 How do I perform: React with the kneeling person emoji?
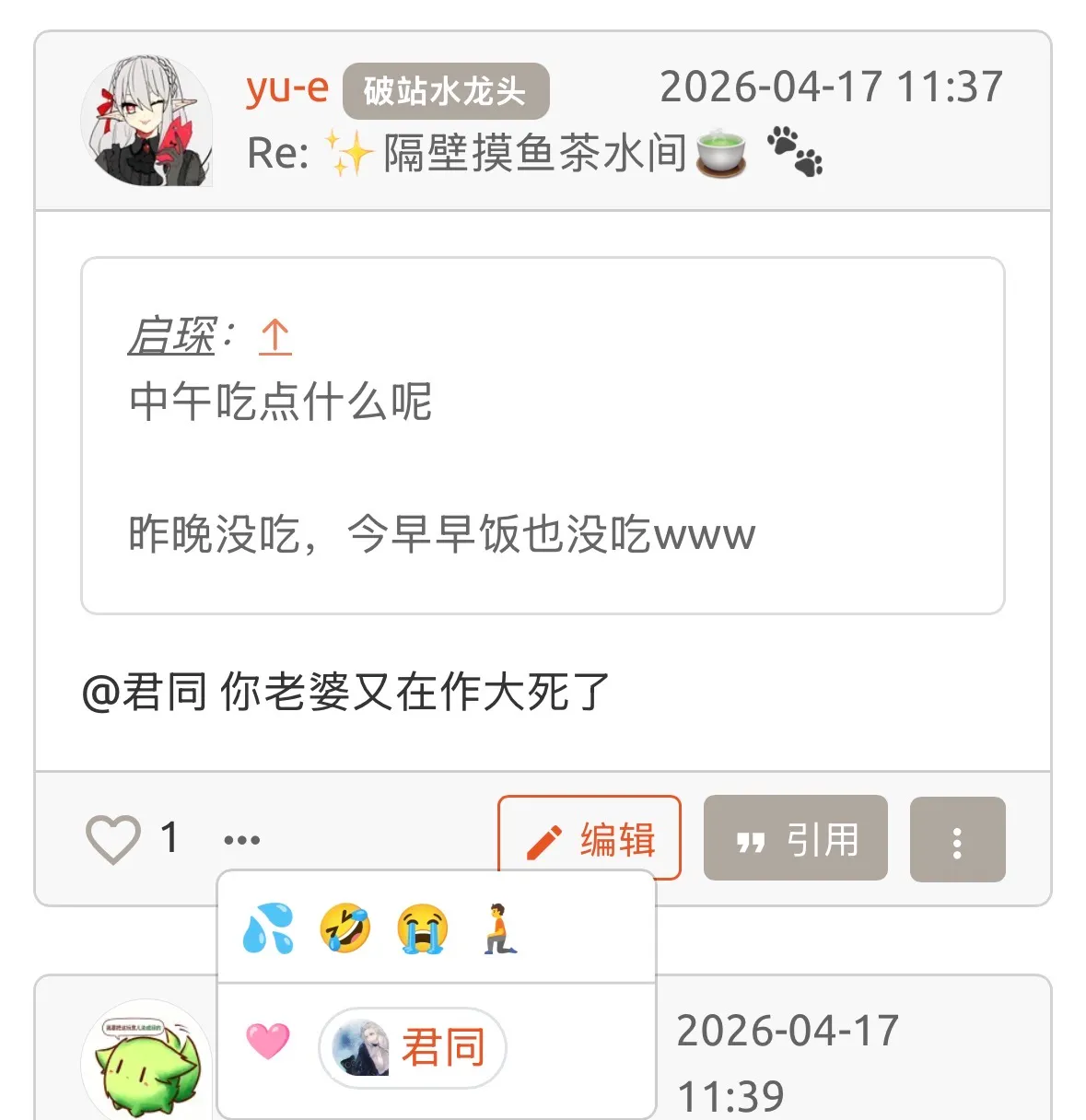click(x=500, y=928)
